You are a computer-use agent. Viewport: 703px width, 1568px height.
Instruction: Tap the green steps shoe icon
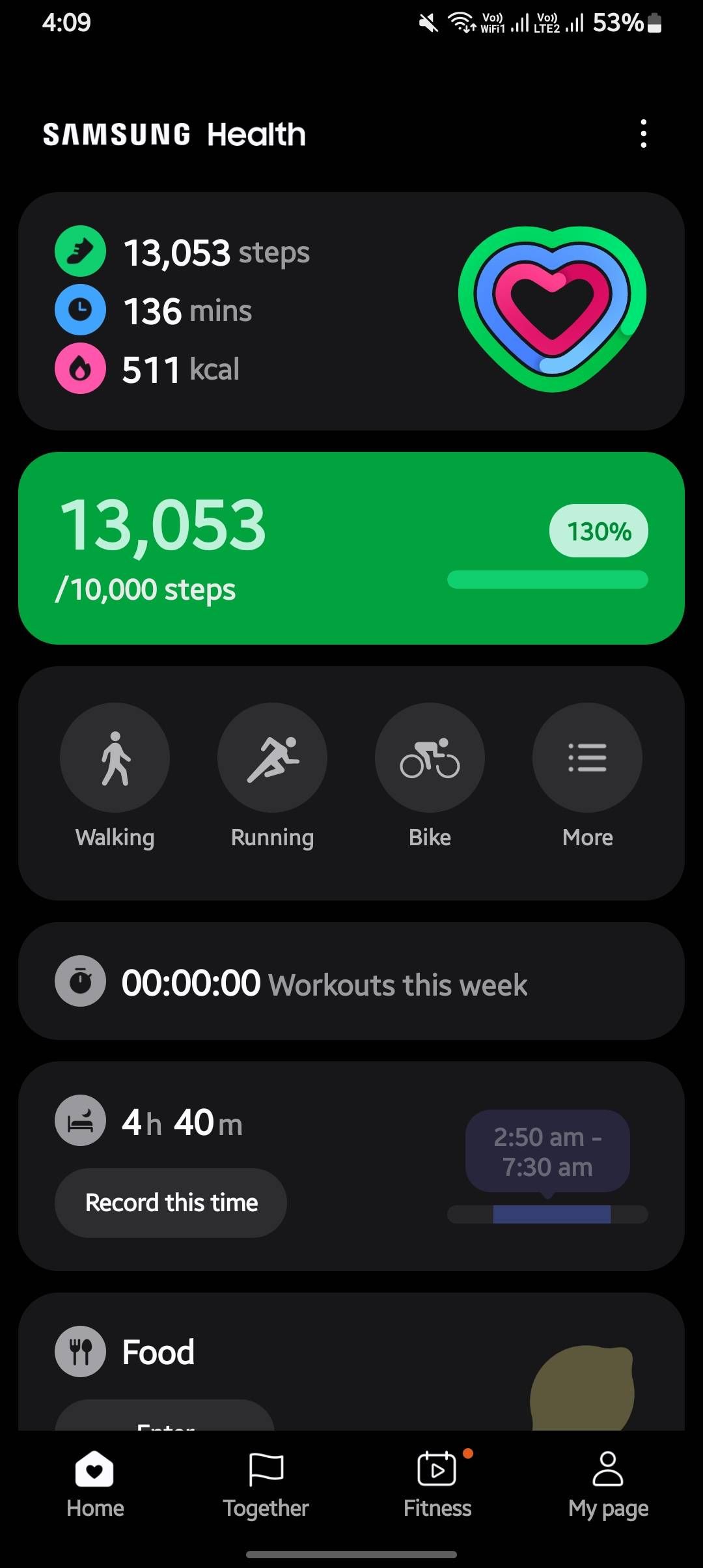(79, 251)
